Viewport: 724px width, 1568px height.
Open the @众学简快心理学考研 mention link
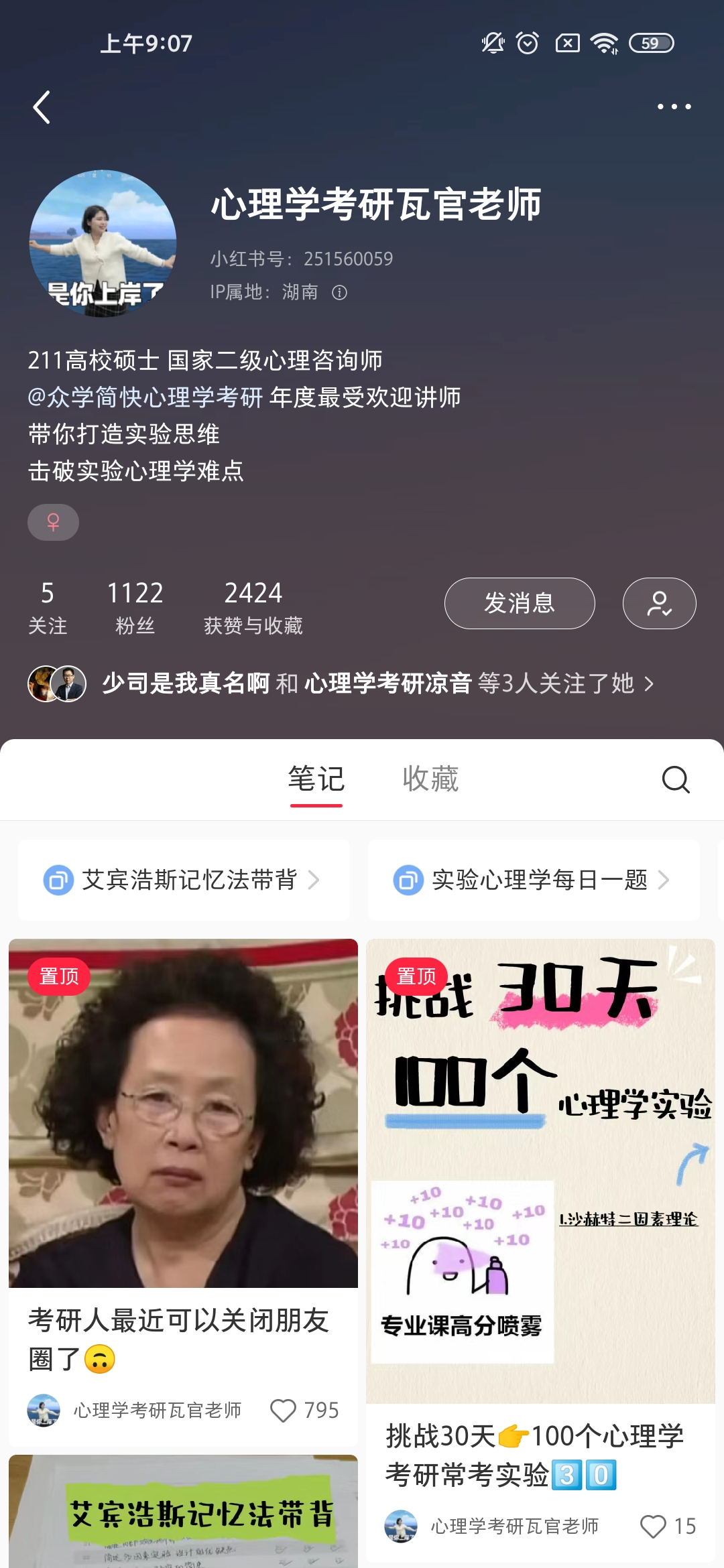pos(145,397)
